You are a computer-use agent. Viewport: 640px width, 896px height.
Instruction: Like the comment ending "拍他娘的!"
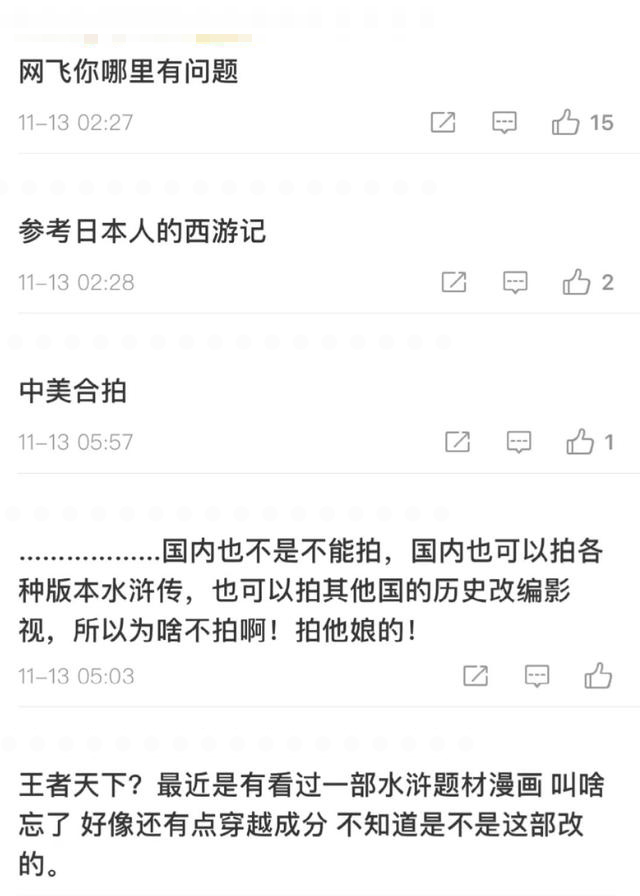coord(598,676)
